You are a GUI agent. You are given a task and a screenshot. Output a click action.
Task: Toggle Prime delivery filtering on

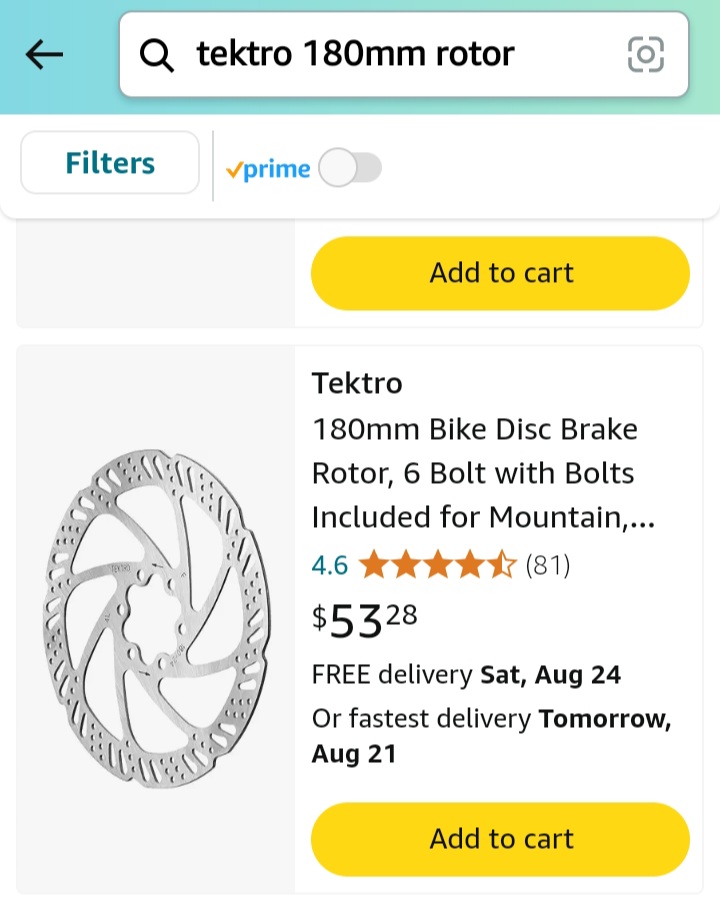pyautogui.click(x=352, y=168)
